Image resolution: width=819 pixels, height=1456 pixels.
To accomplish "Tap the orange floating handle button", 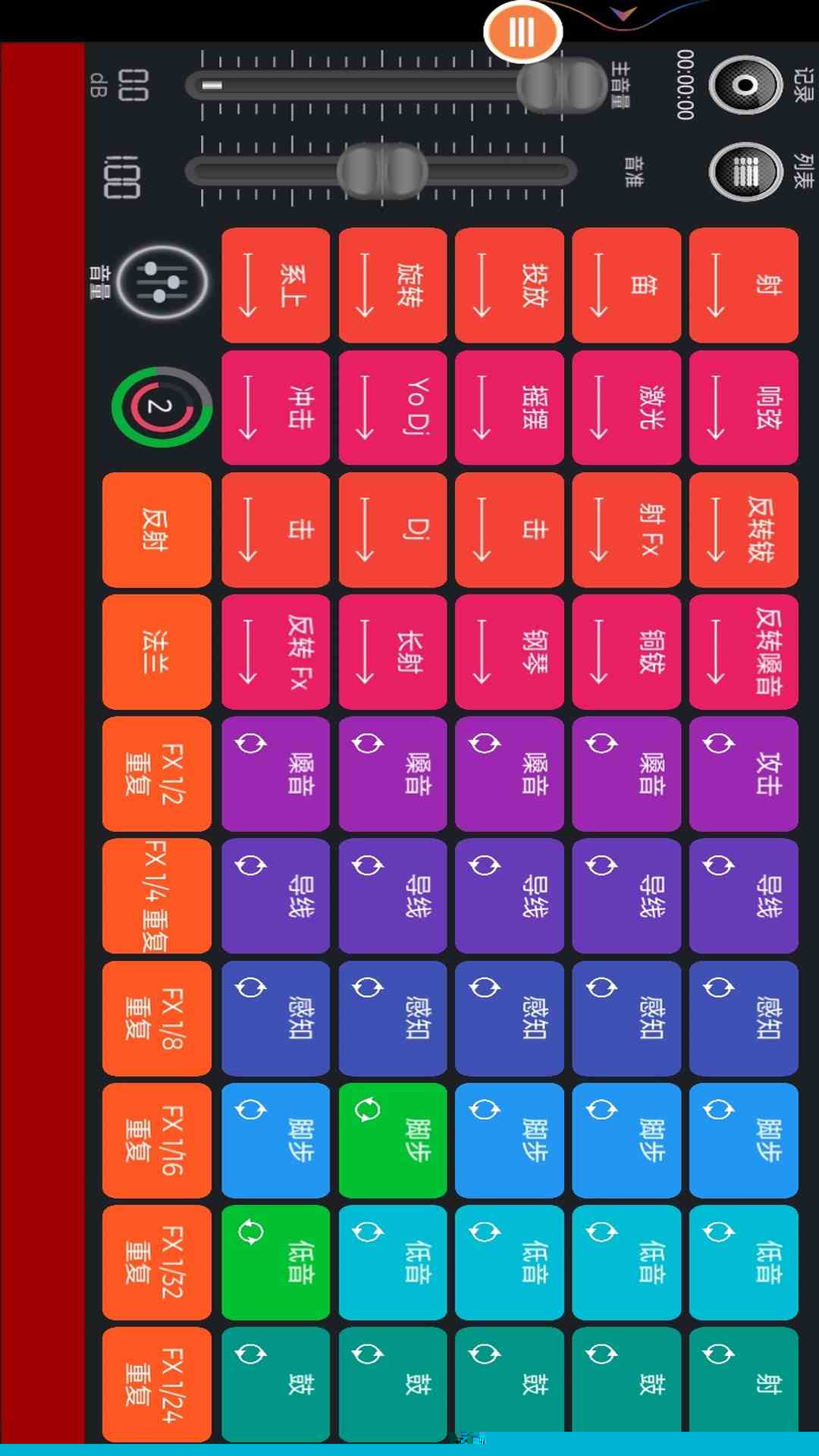I will (522, 32).
